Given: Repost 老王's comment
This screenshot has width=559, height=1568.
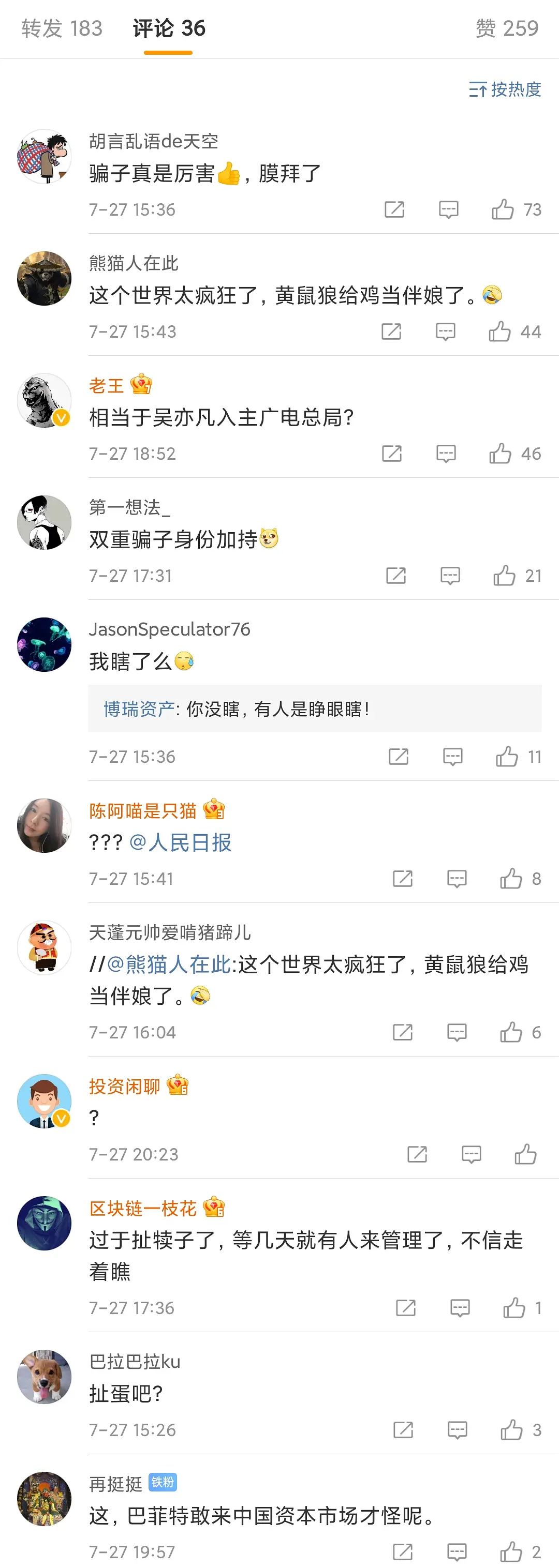Looking at the screenshot, I should pyautogui.click(x=391, y=454).
